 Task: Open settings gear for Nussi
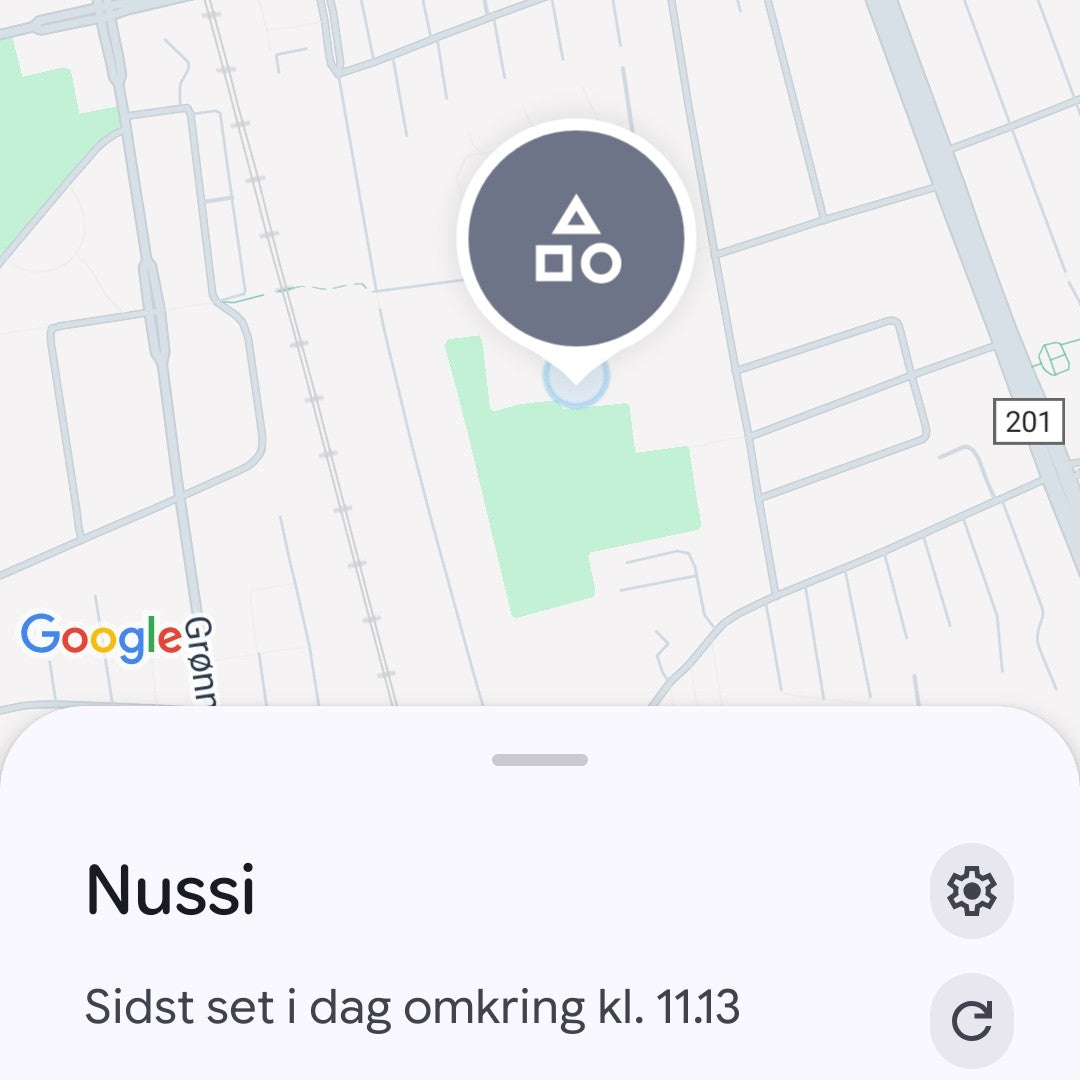(x=971, y=890)
